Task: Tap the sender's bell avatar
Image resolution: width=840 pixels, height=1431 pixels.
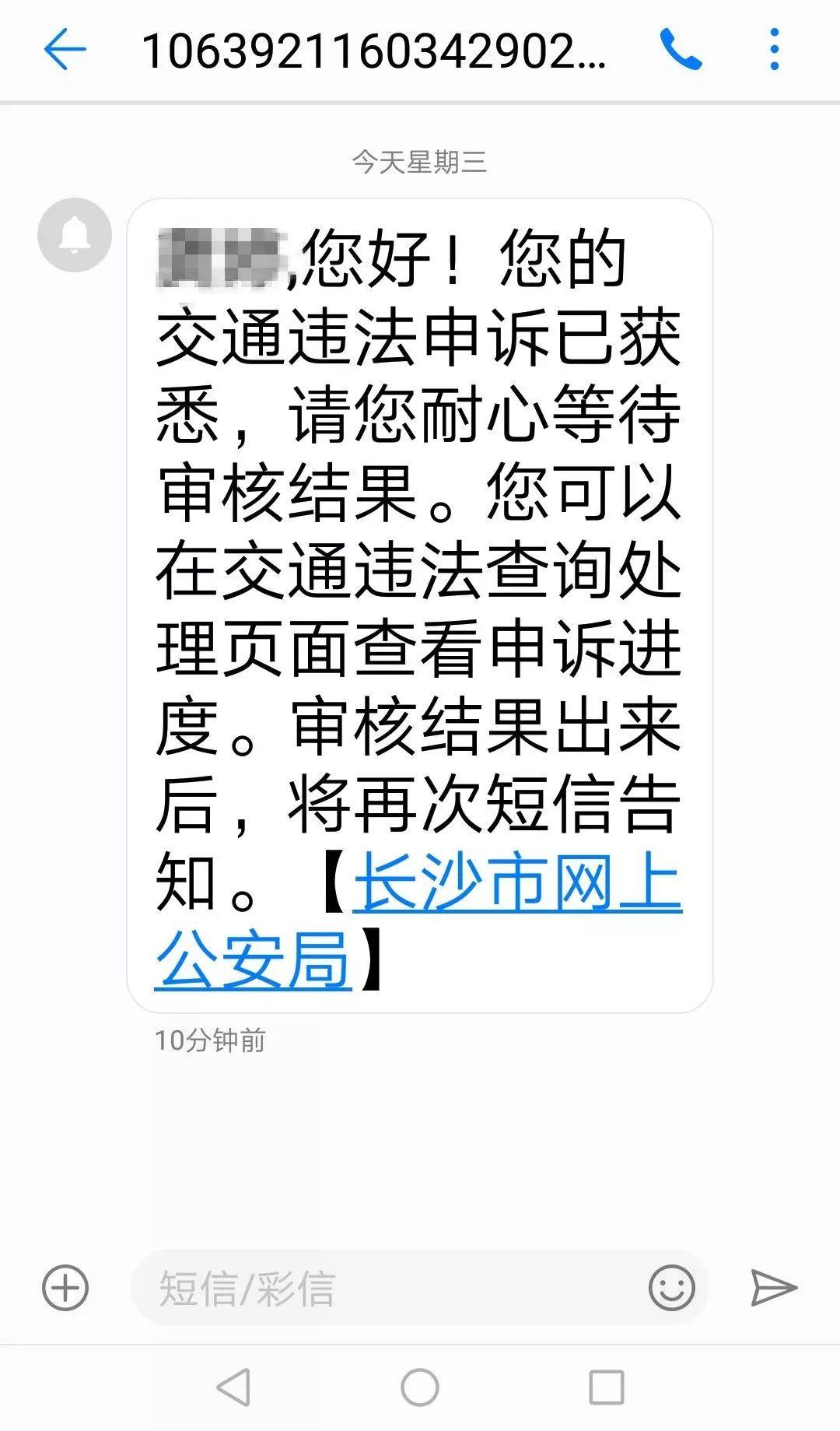Action: [75, 235]
